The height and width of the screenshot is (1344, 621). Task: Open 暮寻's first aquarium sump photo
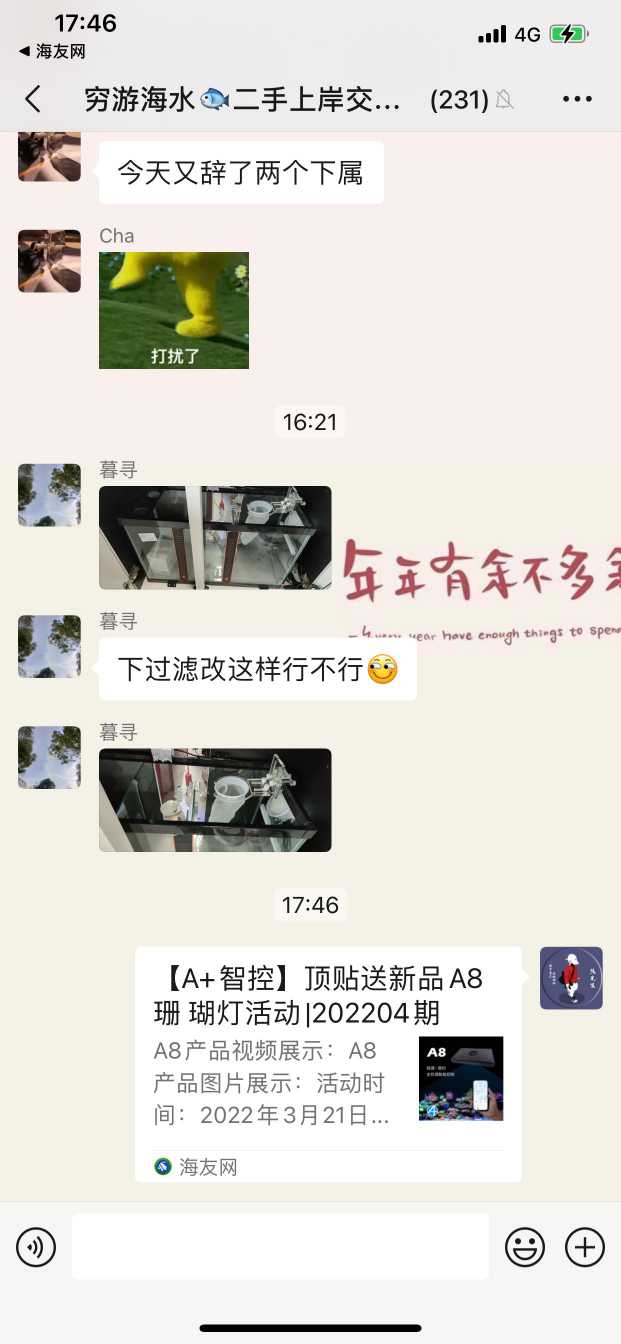tap(215, 537)
